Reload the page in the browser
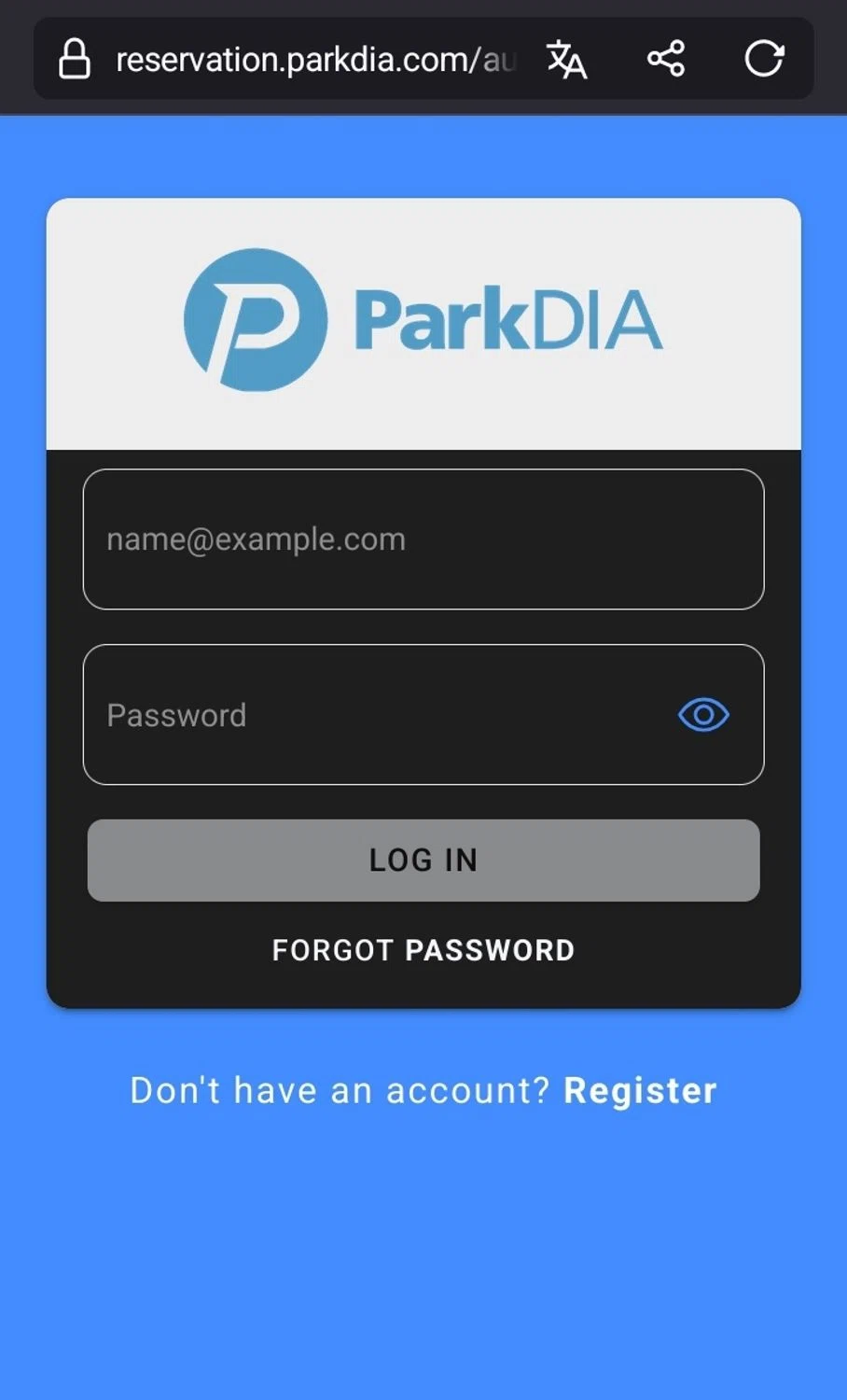 (x=764, y=59)
